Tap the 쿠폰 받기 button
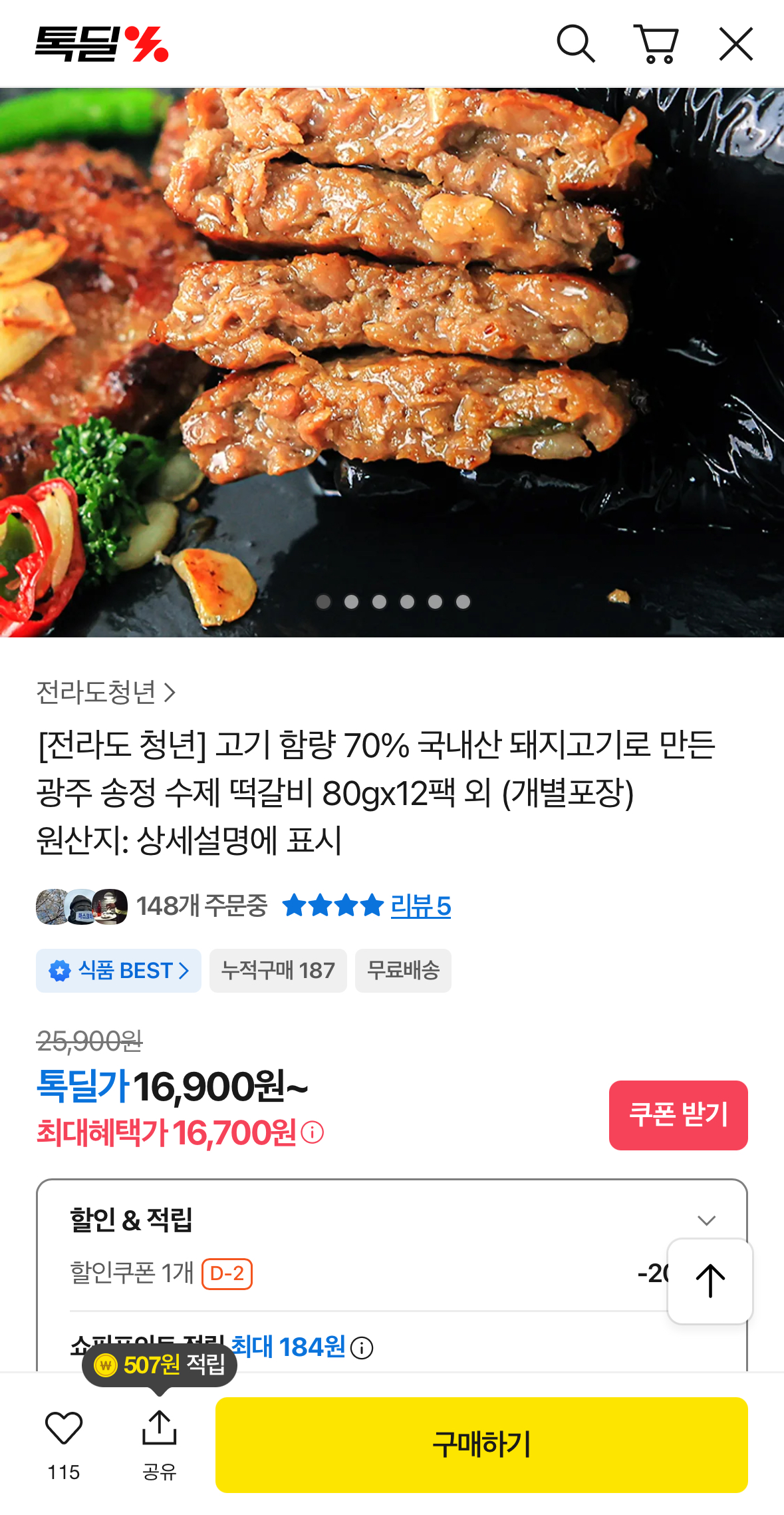 tap(678, 1115)
